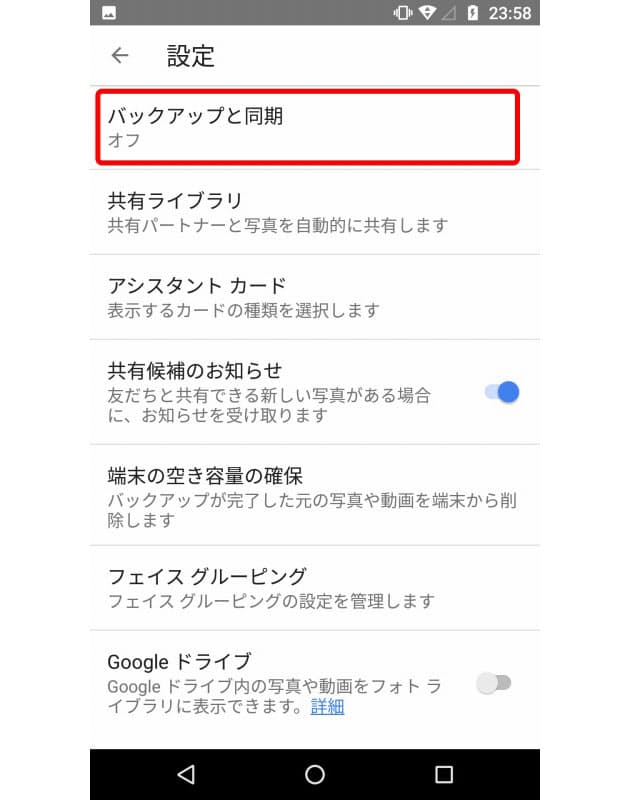Image resolution: width=630 pixels, height=800 pixels.
Task: Enable the Google ドライブ switch
Action: (x=494, y=683)
